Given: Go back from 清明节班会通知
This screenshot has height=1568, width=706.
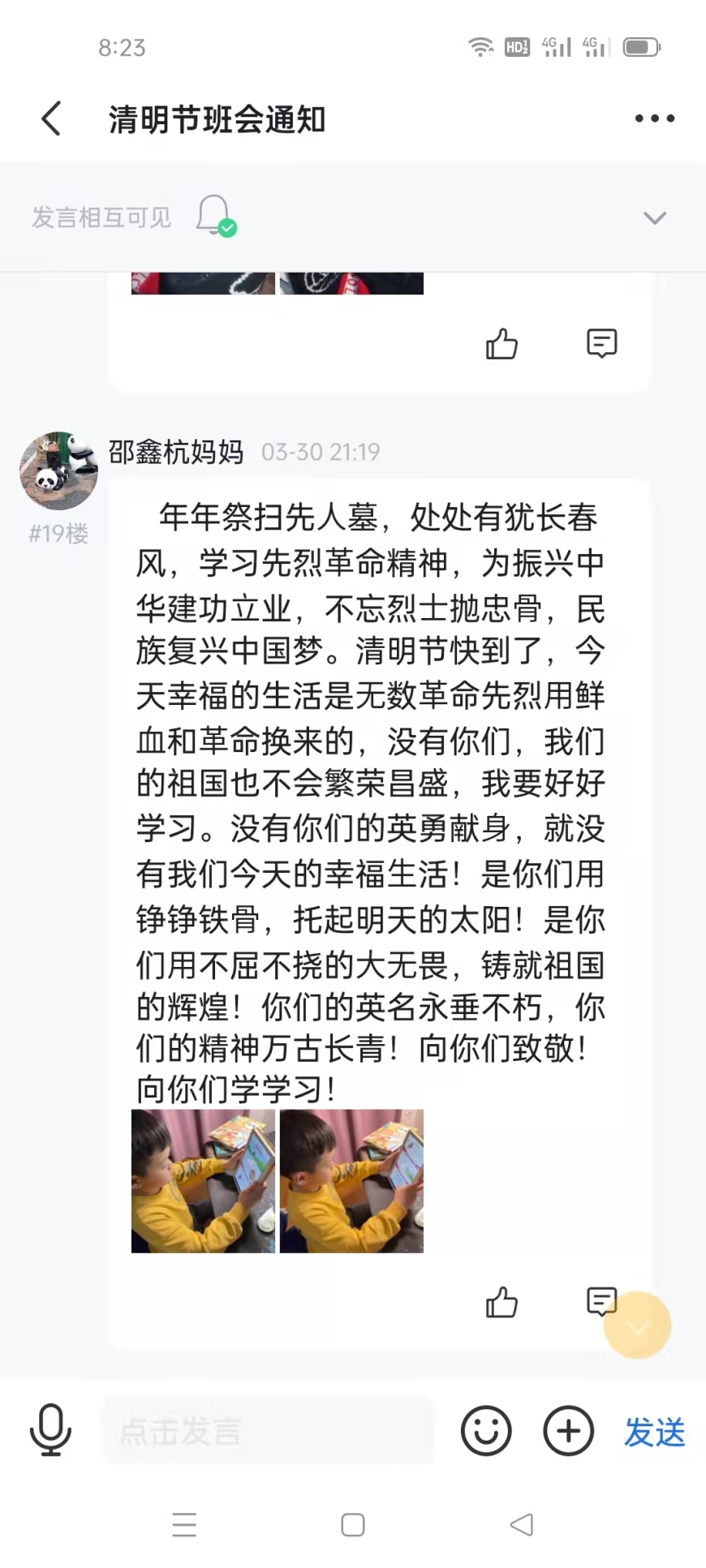Looking at the screenshot, I should [x=51, y=119].
